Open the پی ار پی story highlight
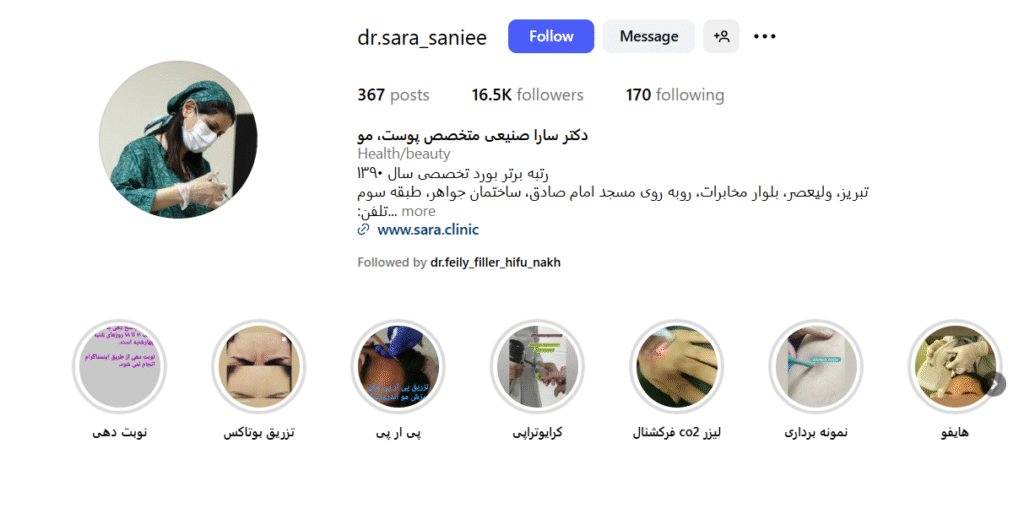 coord(397,367)
